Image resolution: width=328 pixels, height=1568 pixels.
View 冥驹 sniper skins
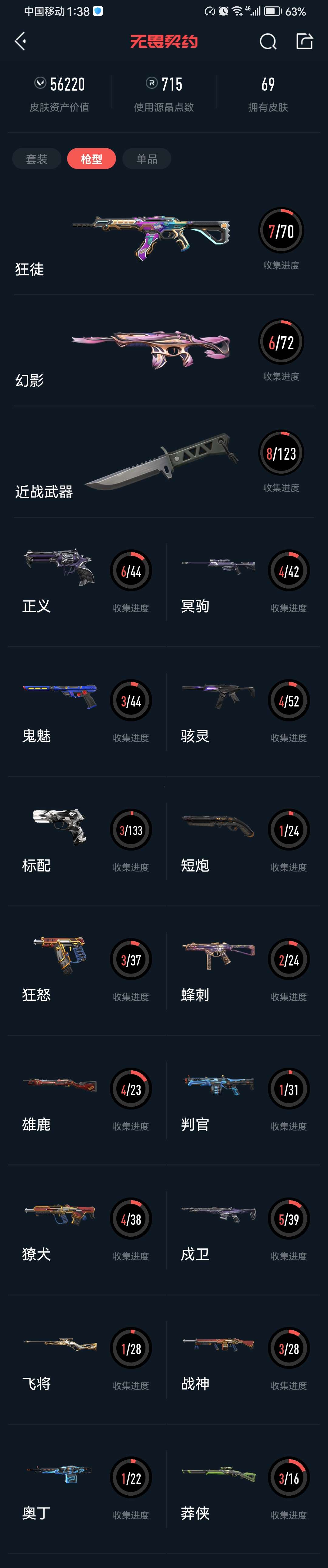click(x=243, y=581)
